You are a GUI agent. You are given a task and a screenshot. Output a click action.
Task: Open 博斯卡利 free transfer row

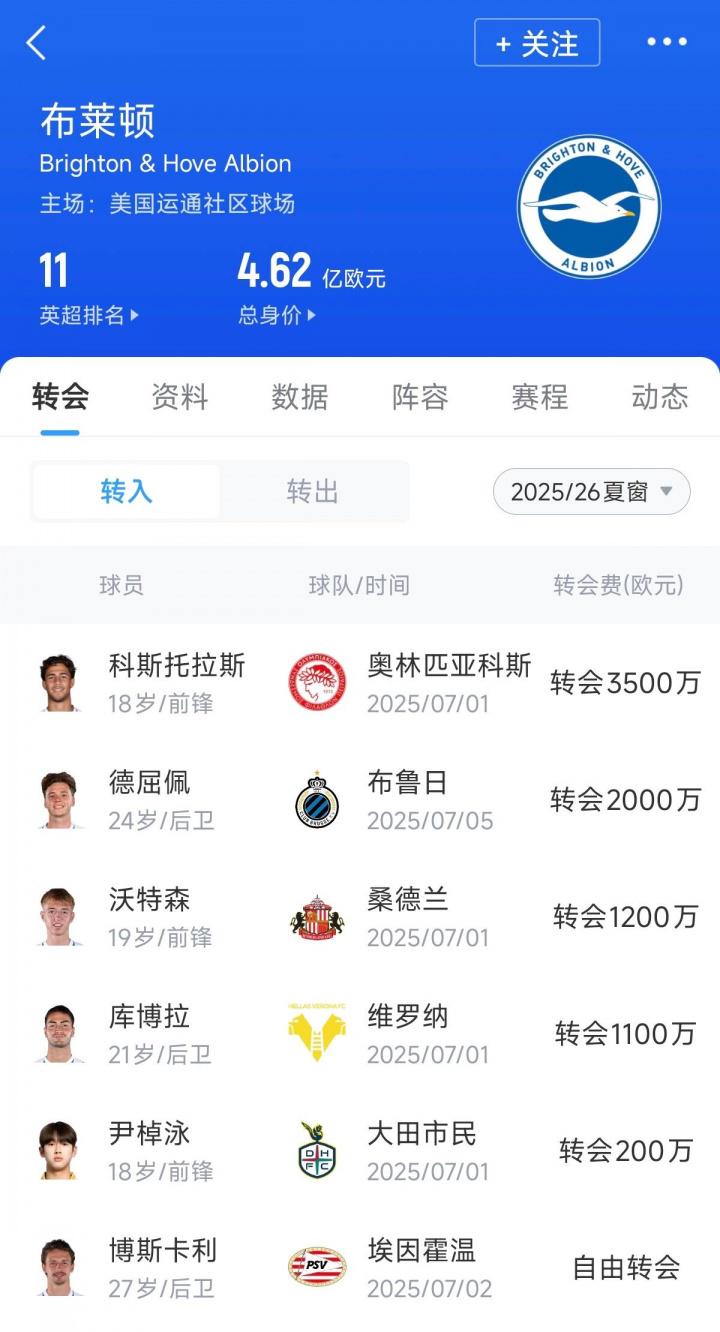click(360, 1268)
